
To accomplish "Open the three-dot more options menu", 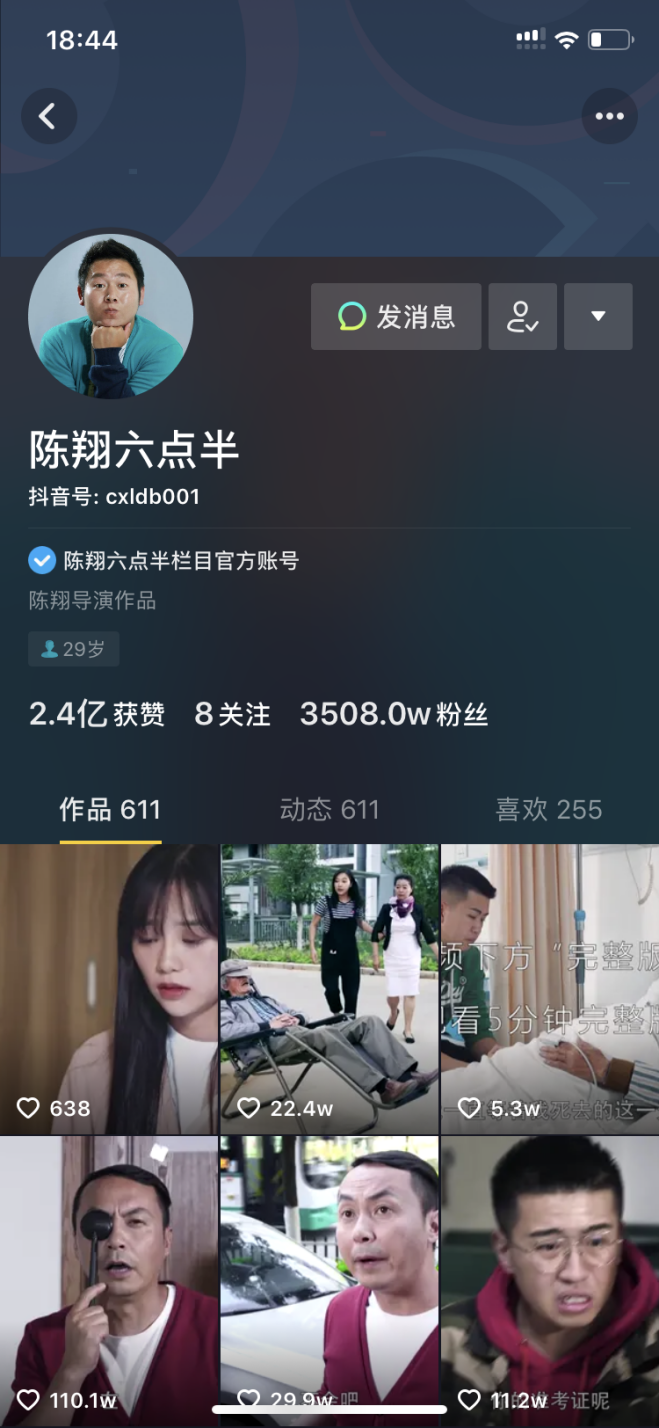I will point(609,116).
